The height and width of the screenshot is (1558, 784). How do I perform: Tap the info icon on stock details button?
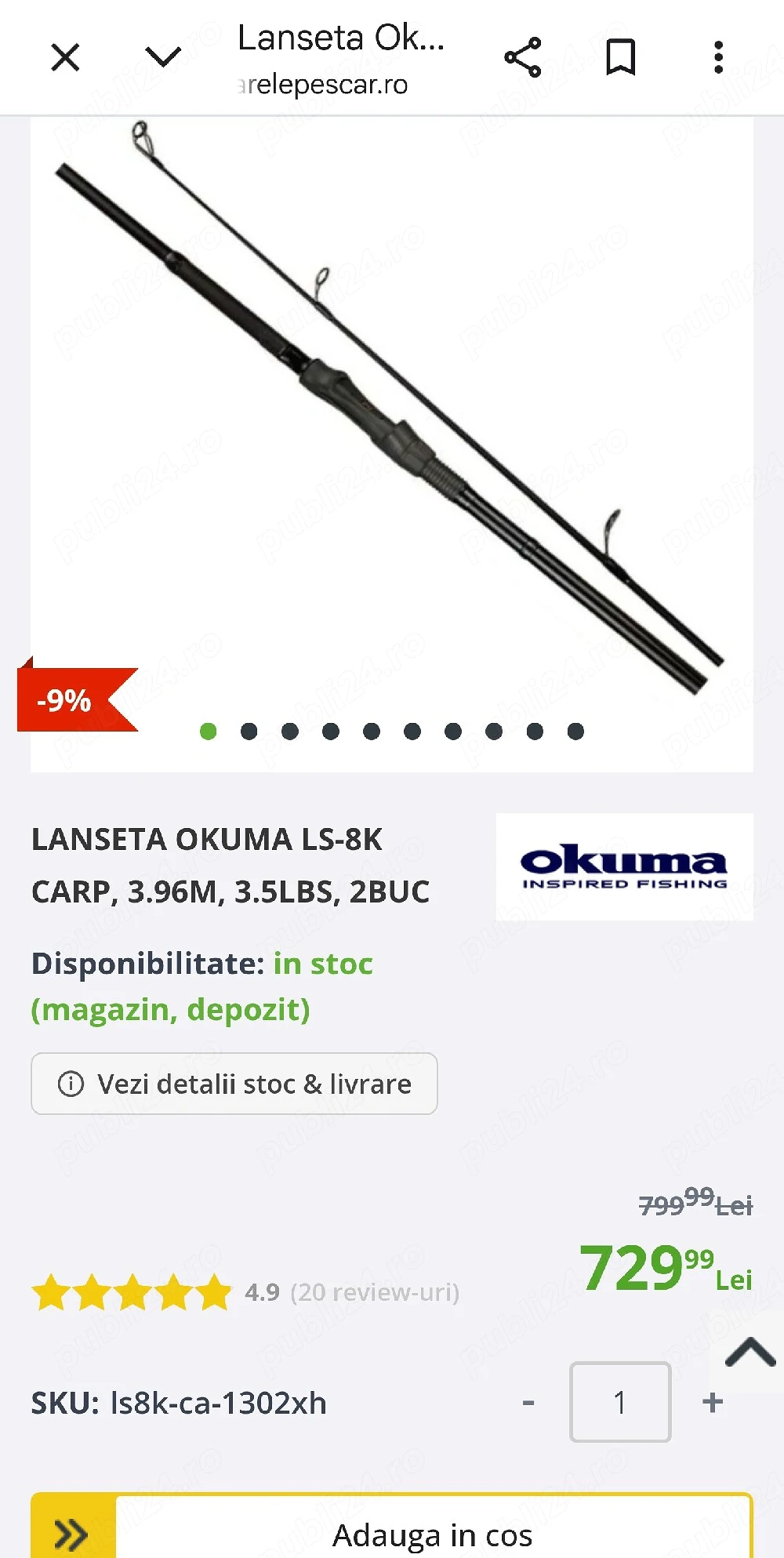[x=71, y=1084]
